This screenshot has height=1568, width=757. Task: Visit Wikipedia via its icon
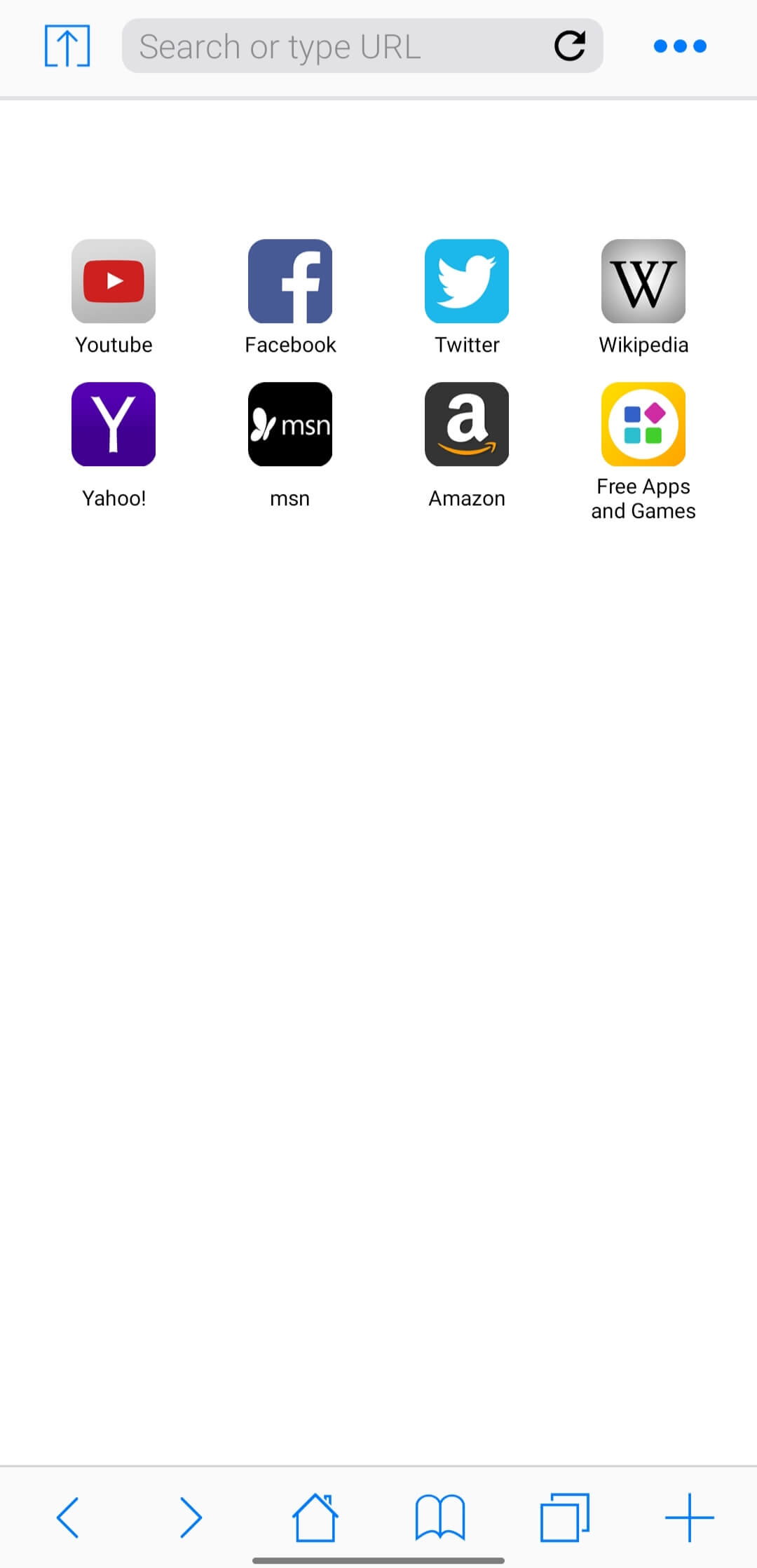click(643, 282)
